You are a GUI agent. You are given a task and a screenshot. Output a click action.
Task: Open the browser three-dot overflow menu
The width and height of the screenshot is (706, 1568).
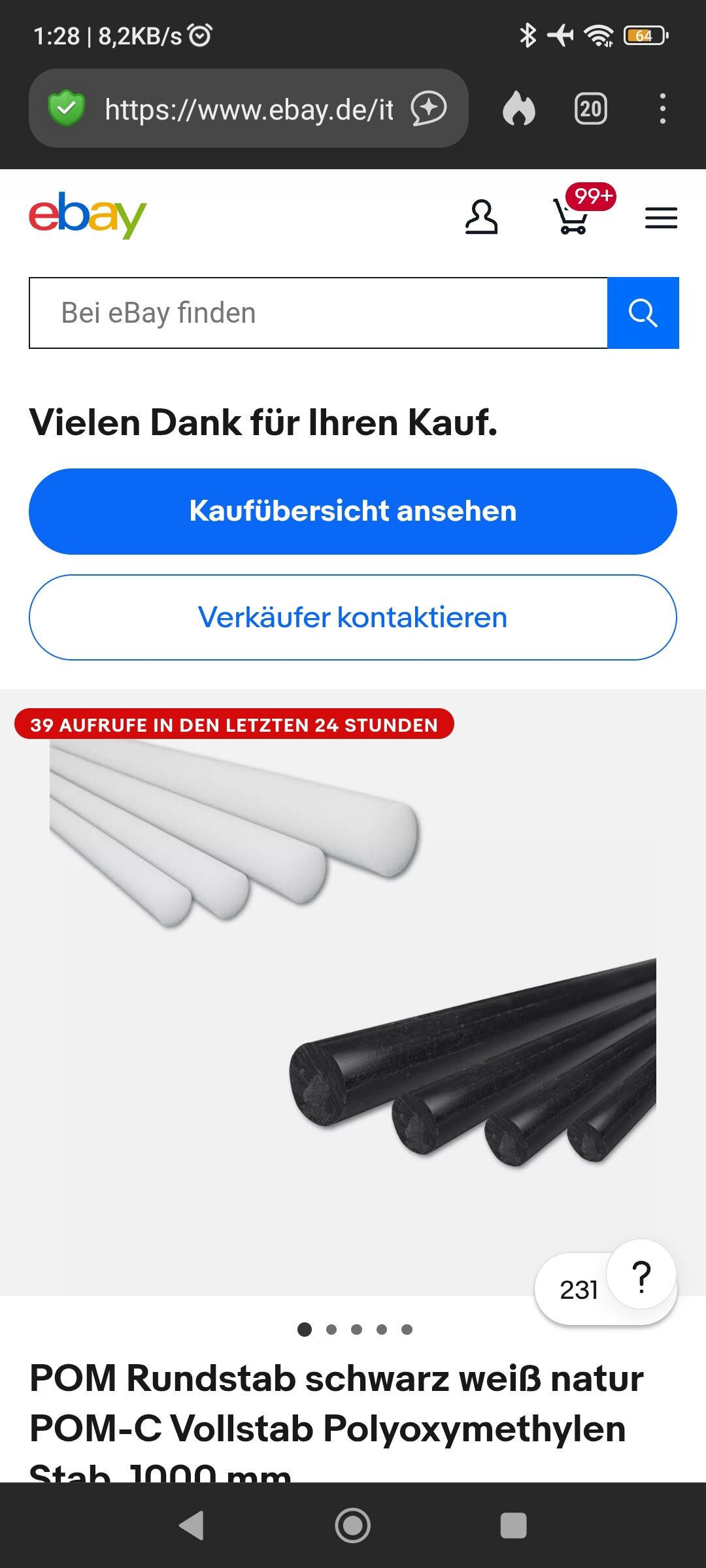[662, 108]
